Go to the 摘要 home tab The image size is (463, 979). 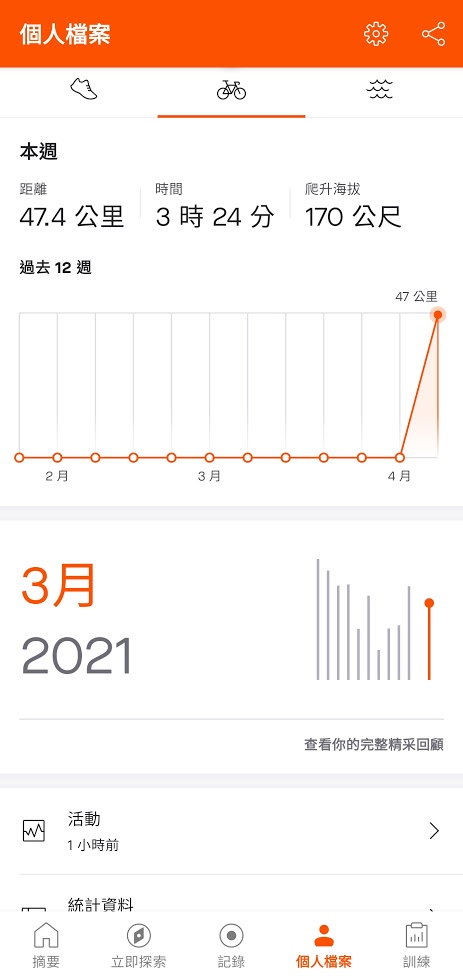[x=46, y=945]
